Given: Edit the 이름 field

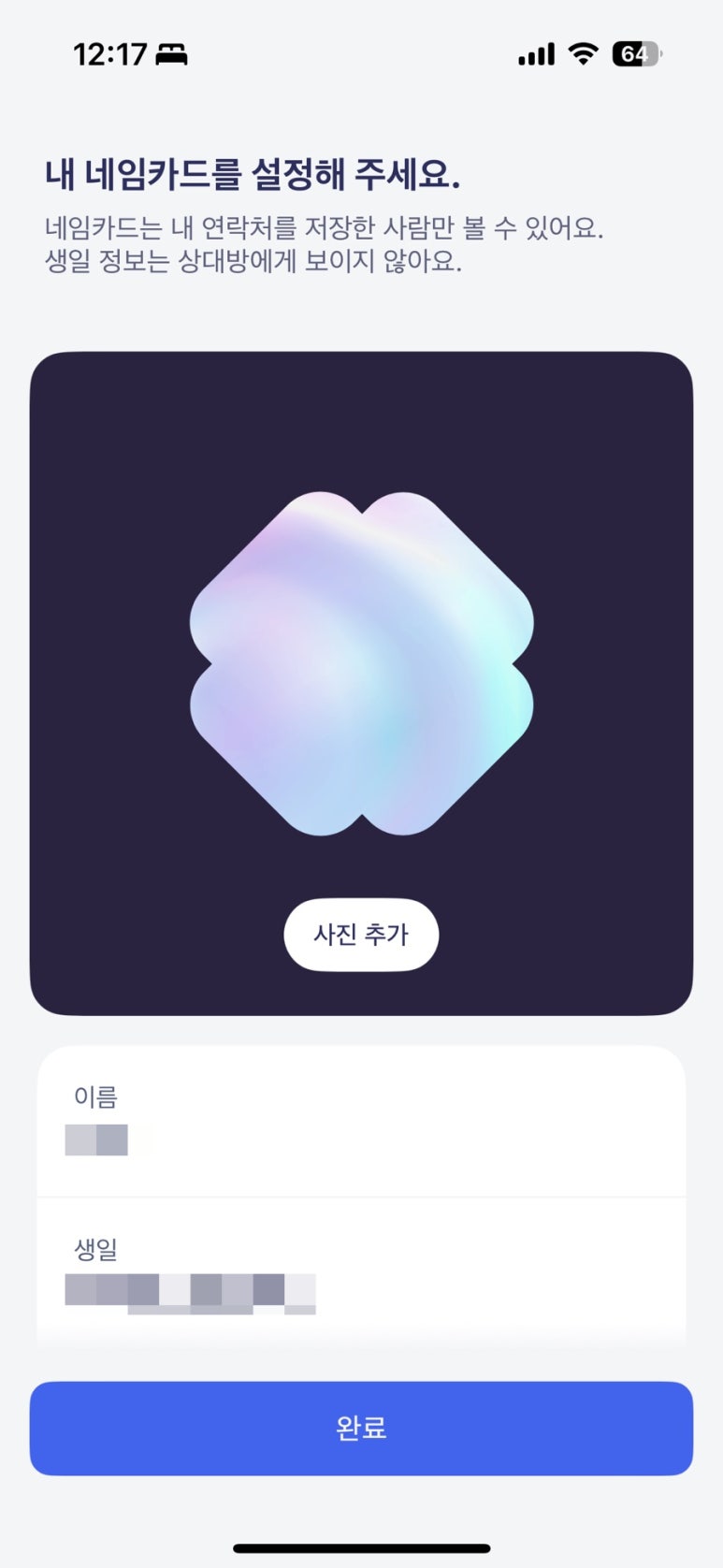Looking at the screenshot, I should pyautogui.click(x=361, y=1123).
